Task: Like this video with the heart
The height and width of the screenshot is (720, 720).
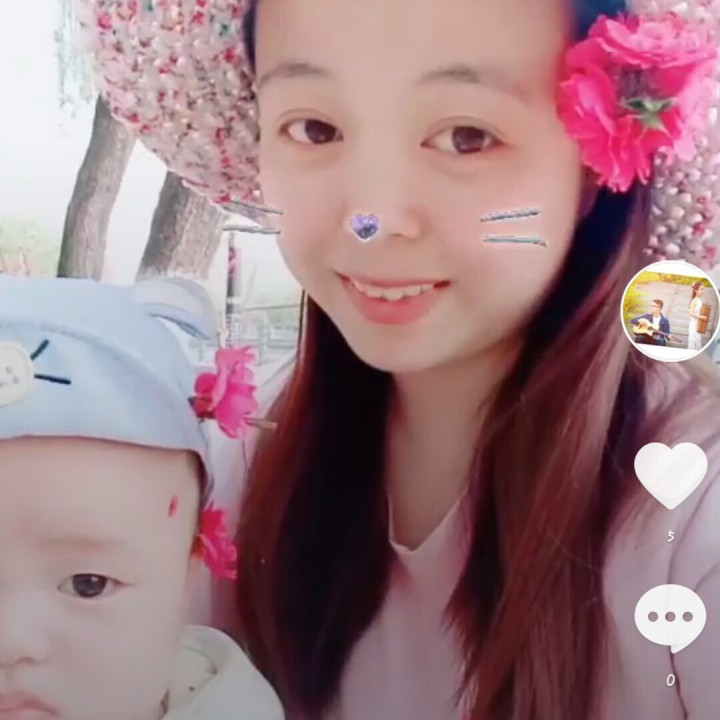Action: tap(670, 475)
